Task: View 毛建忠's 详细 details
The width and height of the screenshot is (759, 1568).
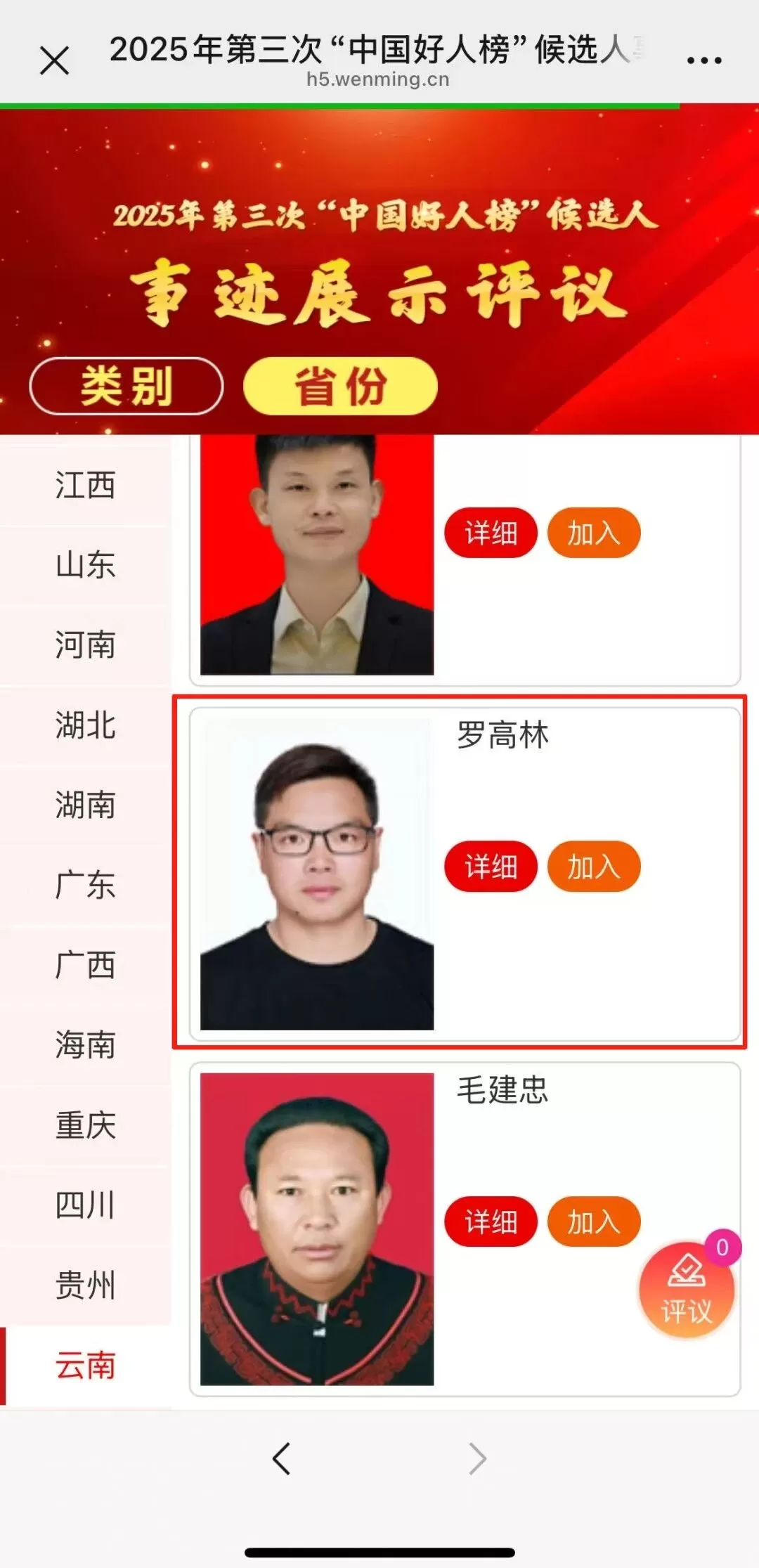Action: click(x=491, y=1222)
